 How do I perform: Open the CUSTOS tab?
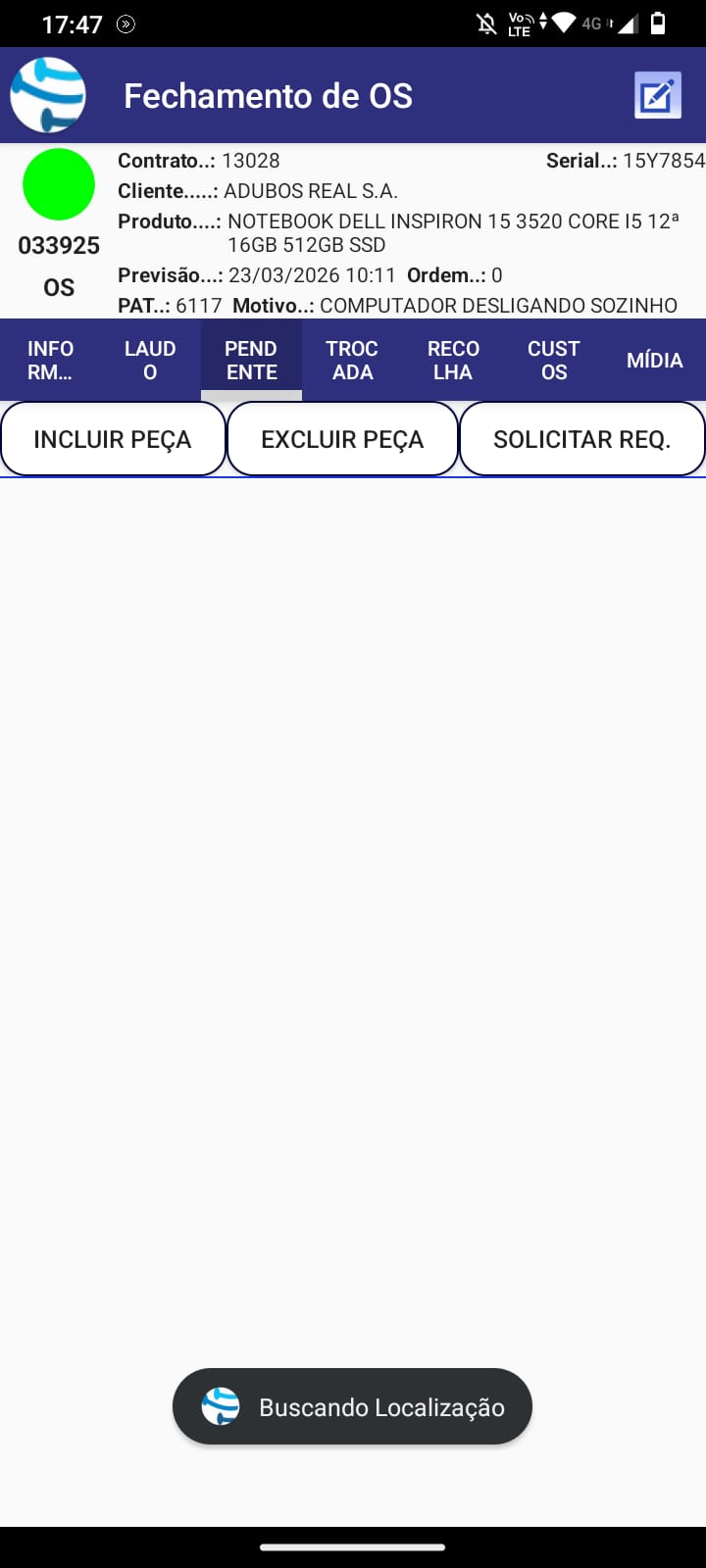554,360
